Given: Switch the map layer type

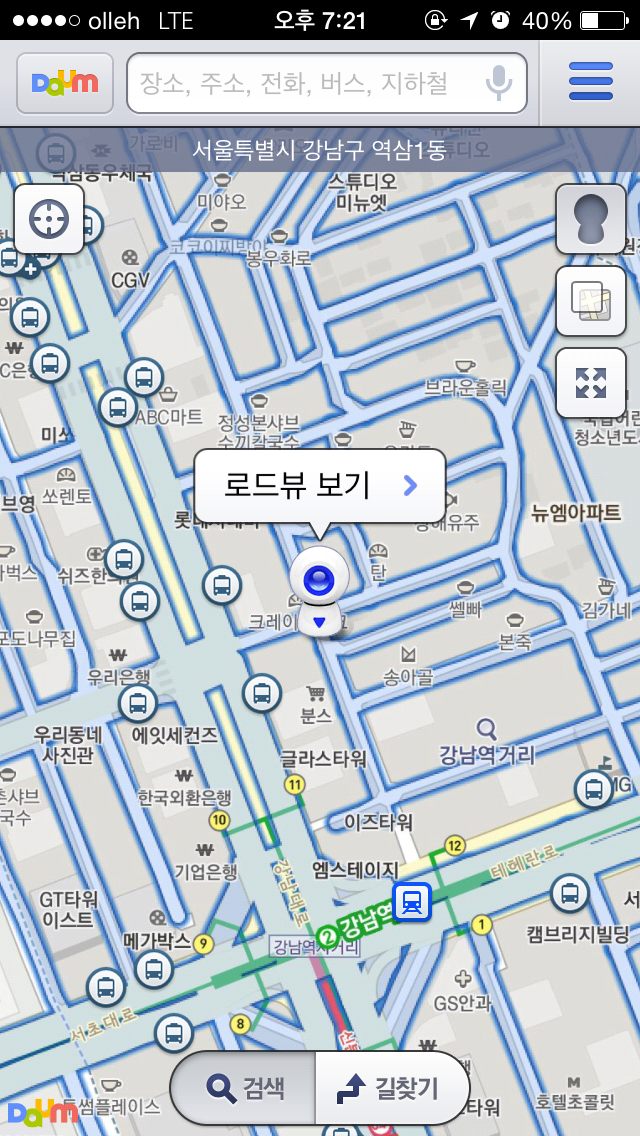Looking at the screenshot, I should point(590,301).
